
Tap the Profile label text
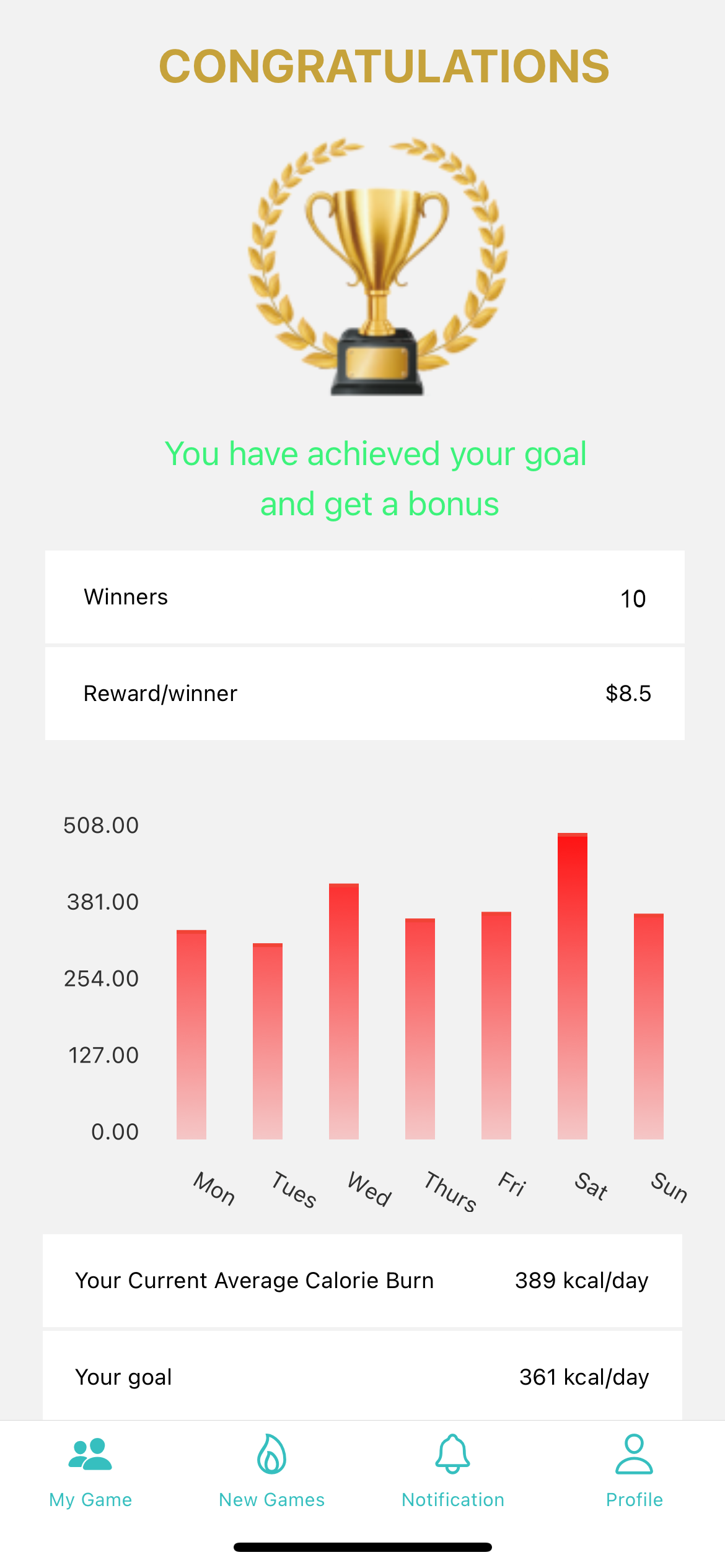pos(633,1499)
